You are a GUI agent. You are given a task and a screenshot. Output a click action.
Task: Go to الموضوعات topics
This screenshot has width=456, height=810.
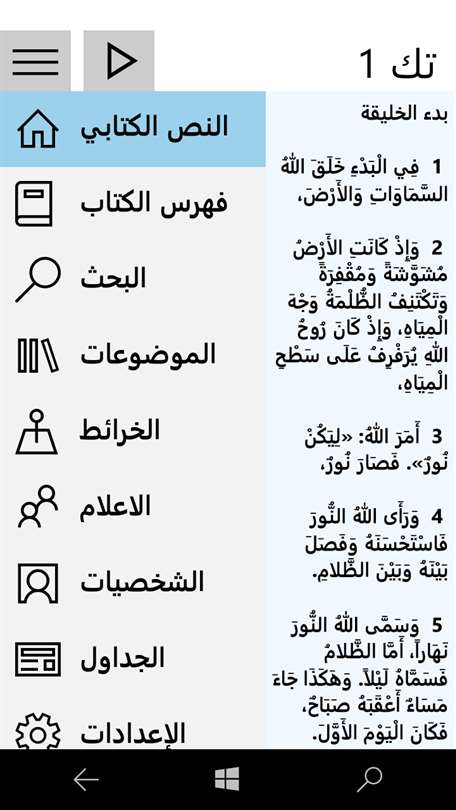133,356
